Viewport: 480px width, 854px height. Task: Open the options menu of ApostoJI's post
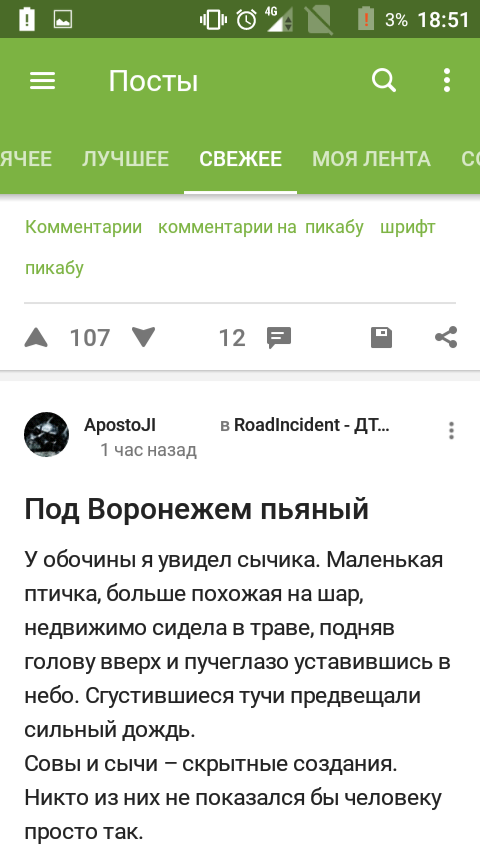[451, 430]
